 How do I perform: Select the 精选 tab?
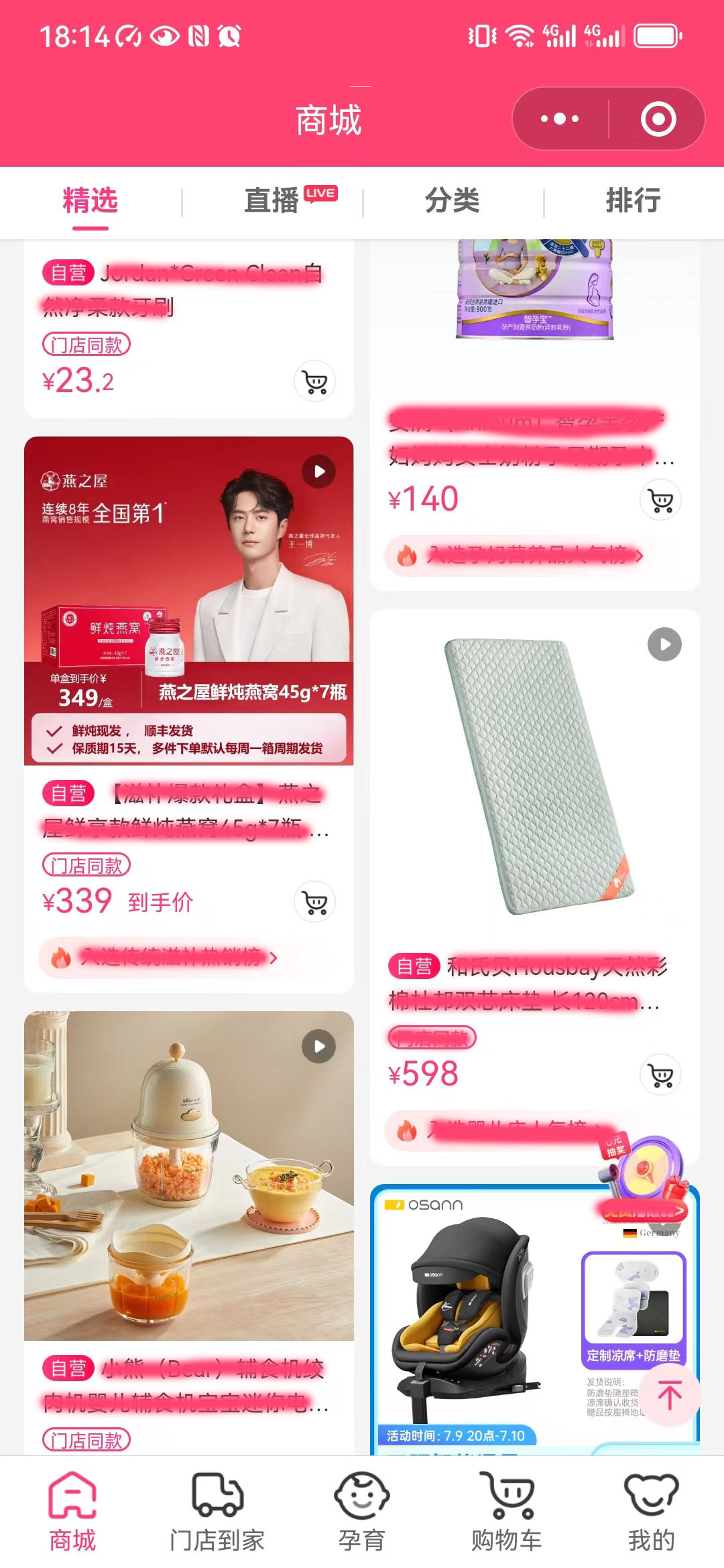point(90,200)
